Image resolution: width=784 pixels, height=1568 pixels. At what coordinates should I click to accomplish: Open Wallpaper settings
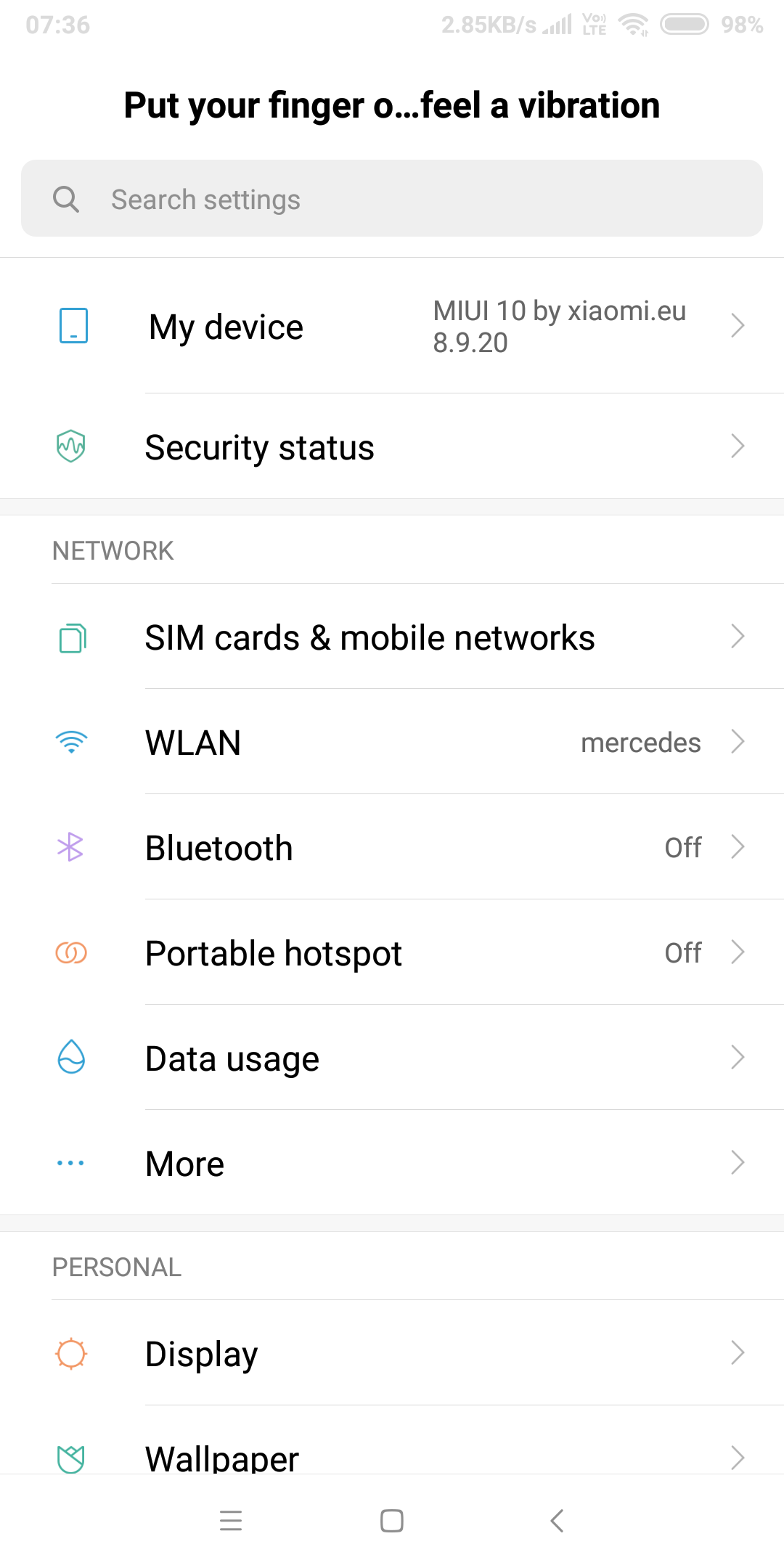tap(392, 1440)
